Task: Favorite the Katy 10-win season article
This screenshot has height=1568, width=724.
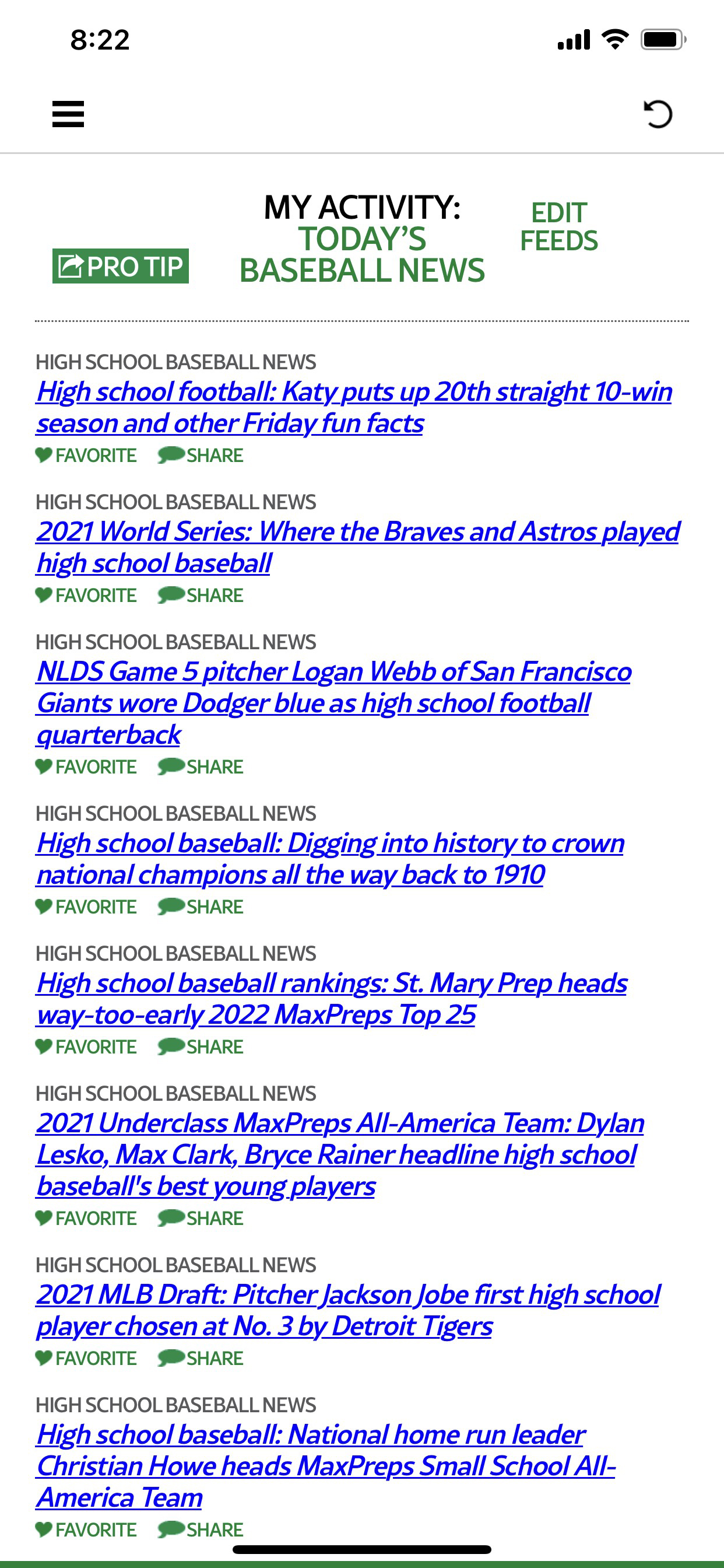Action: pos(86,456)
